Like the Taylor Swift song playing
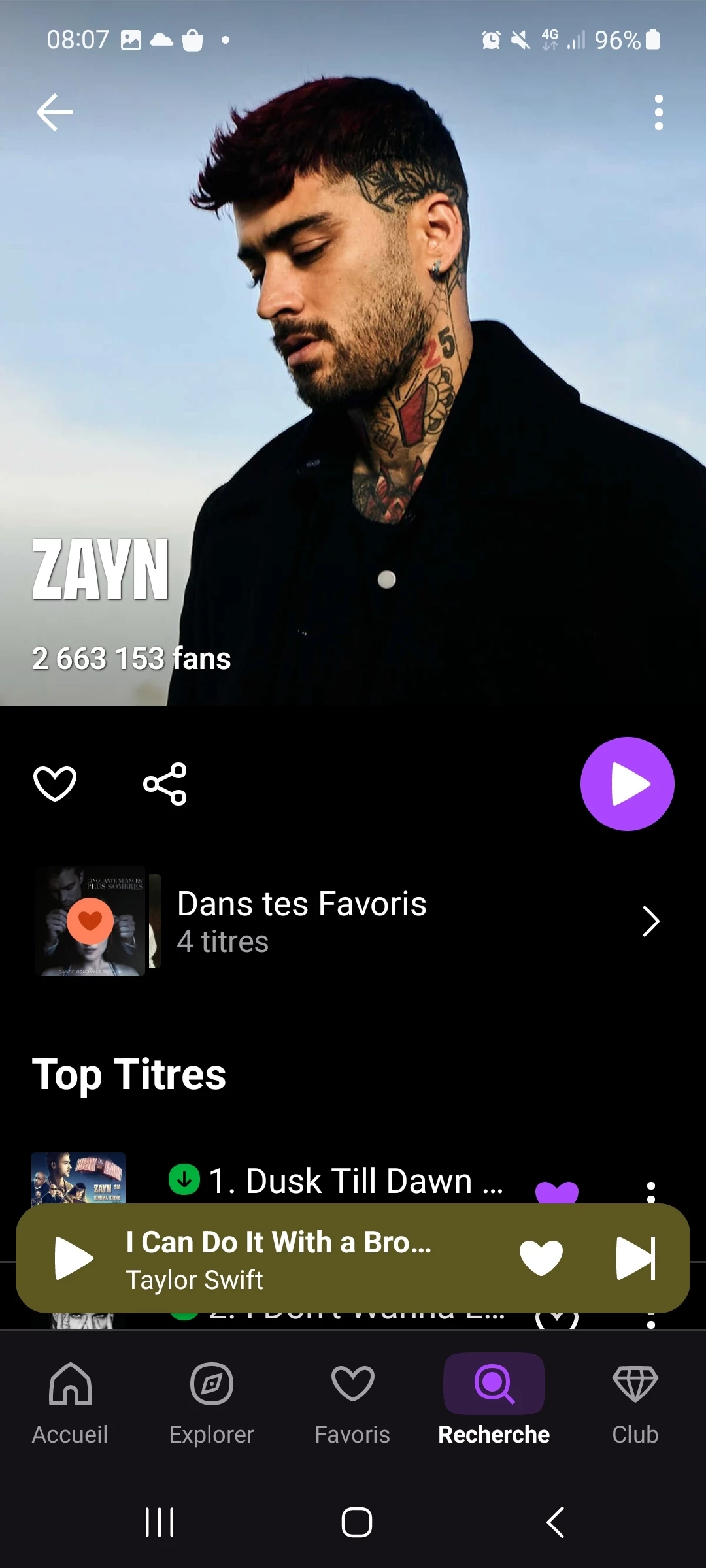The height and width of the screenshot is (1568, 706). click(541, 1258)
